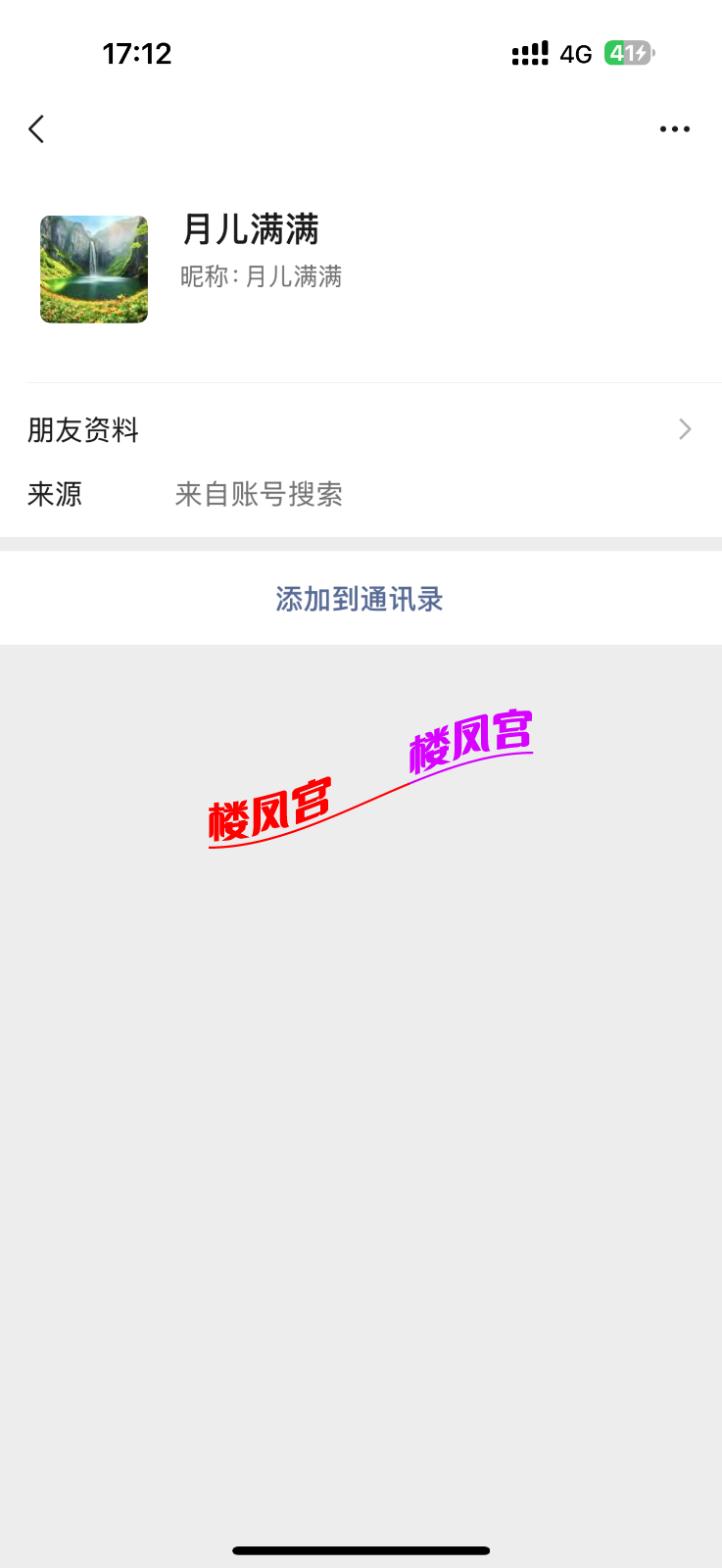Tap 添加到通讯录 to add contact
The image size is (722, 1568).
point(361,598)
